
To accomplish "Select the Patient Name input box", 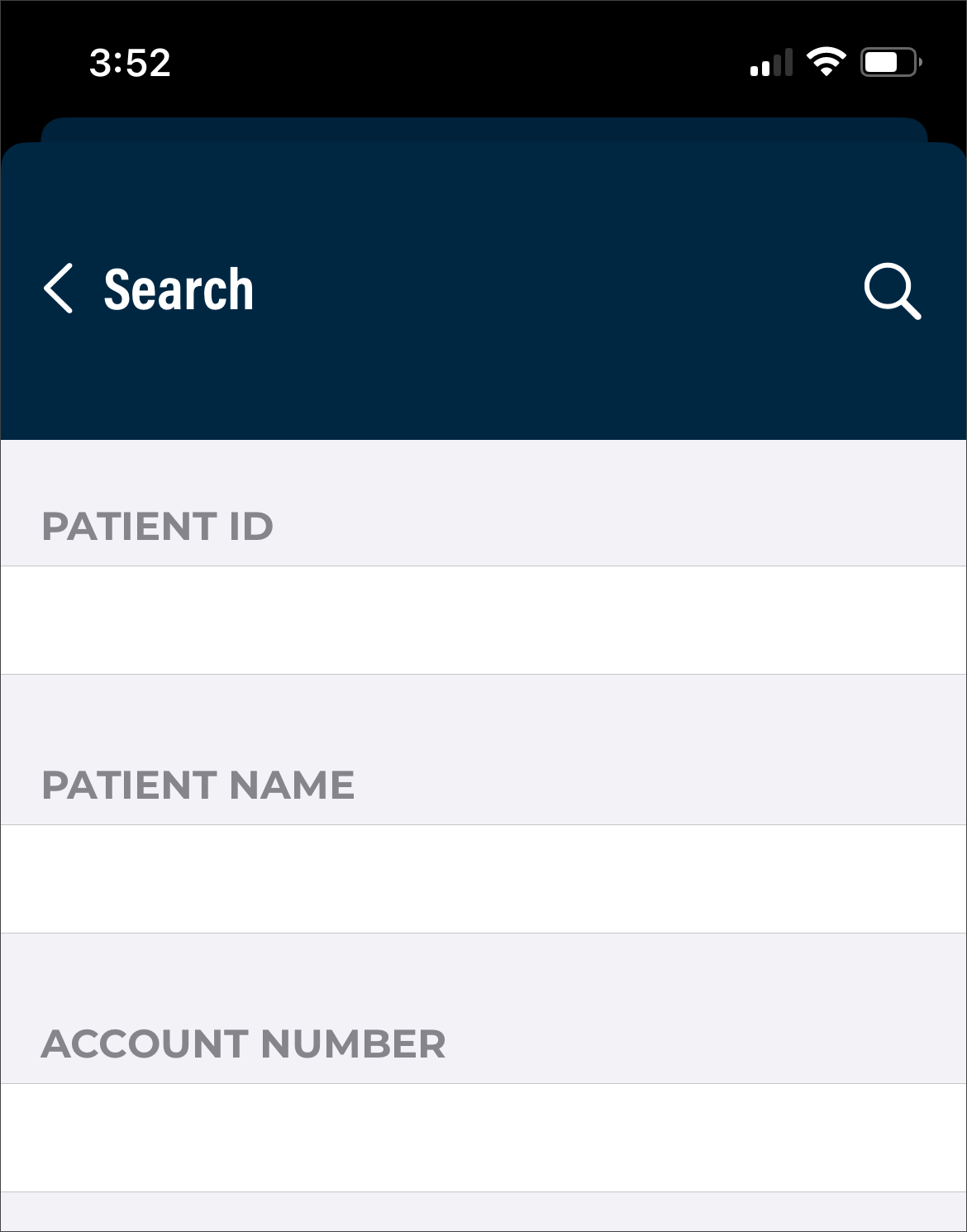I will click(483, 879).
